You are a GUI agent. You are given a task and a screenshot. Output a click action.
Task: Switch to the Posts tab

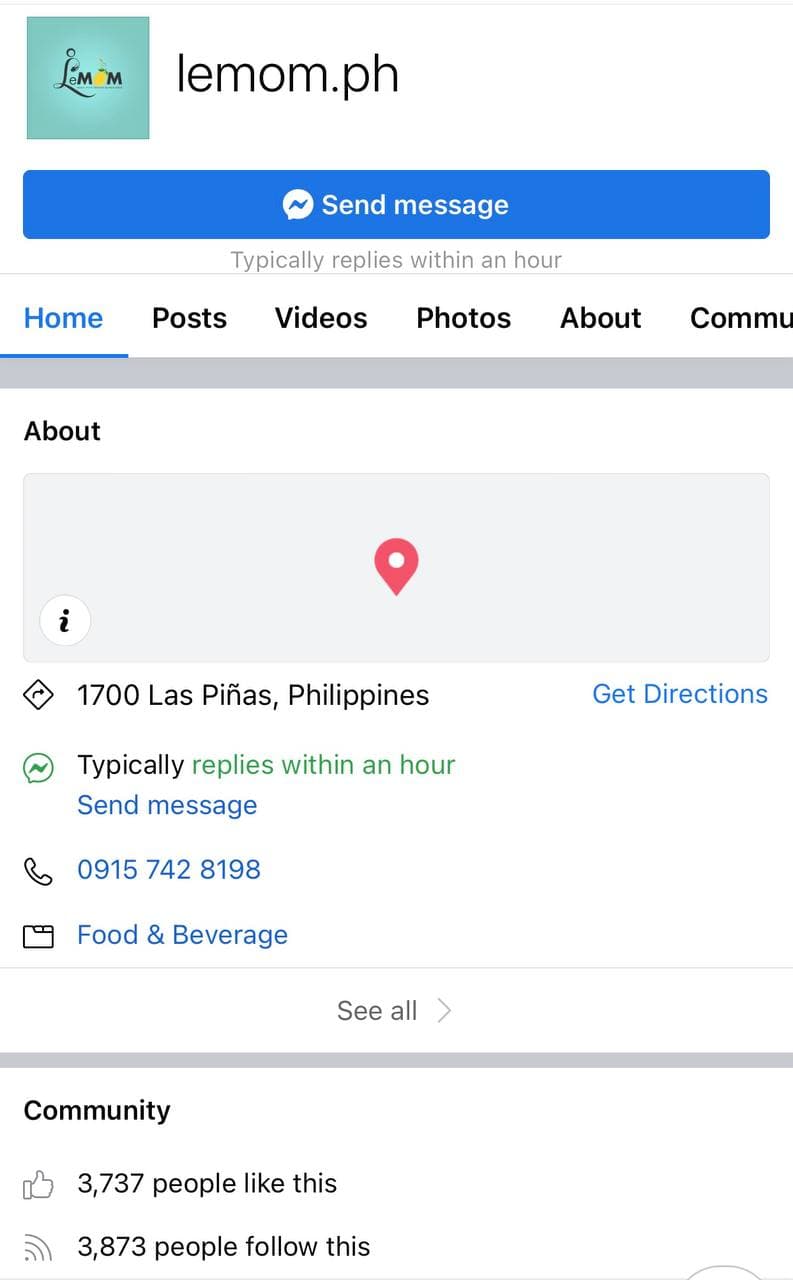(x=189, y=318)
